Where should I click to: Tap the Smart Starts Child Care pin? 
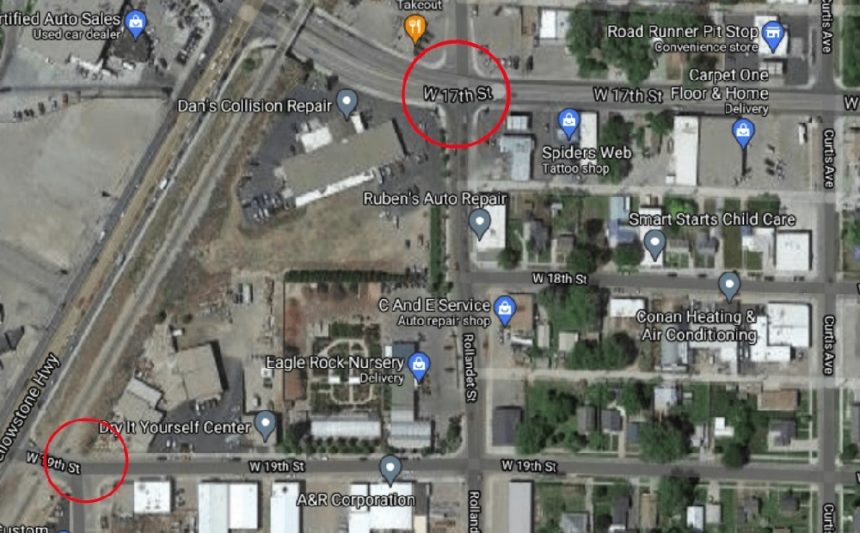point(655,242)
